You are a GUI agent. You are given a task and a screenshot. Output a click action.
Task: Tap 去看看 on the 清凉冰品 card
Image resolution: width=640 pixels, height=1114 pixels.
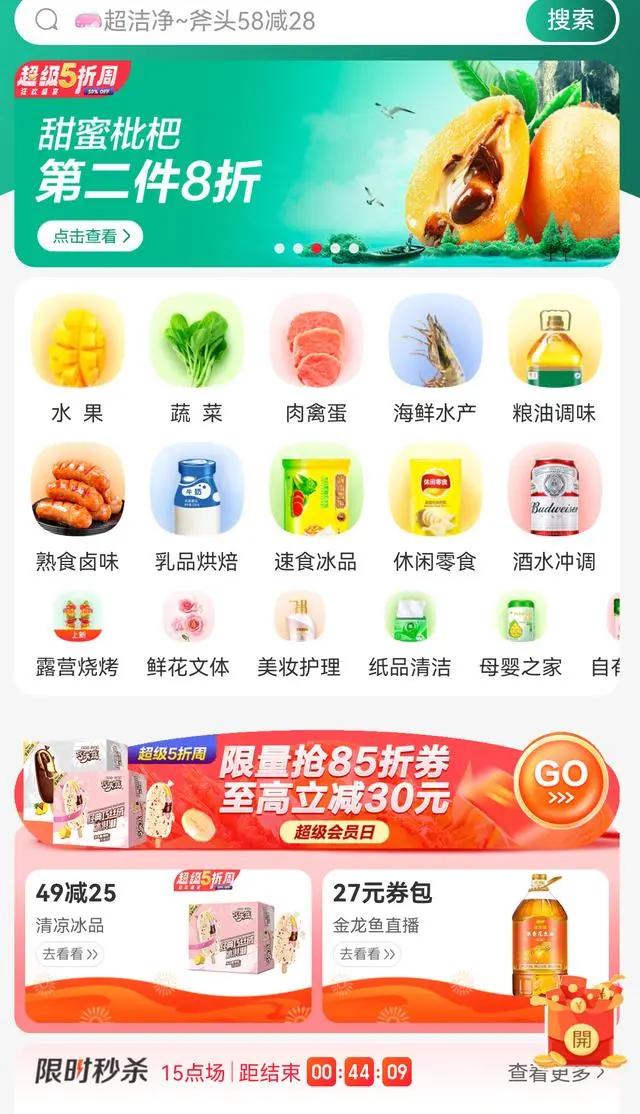70,954
